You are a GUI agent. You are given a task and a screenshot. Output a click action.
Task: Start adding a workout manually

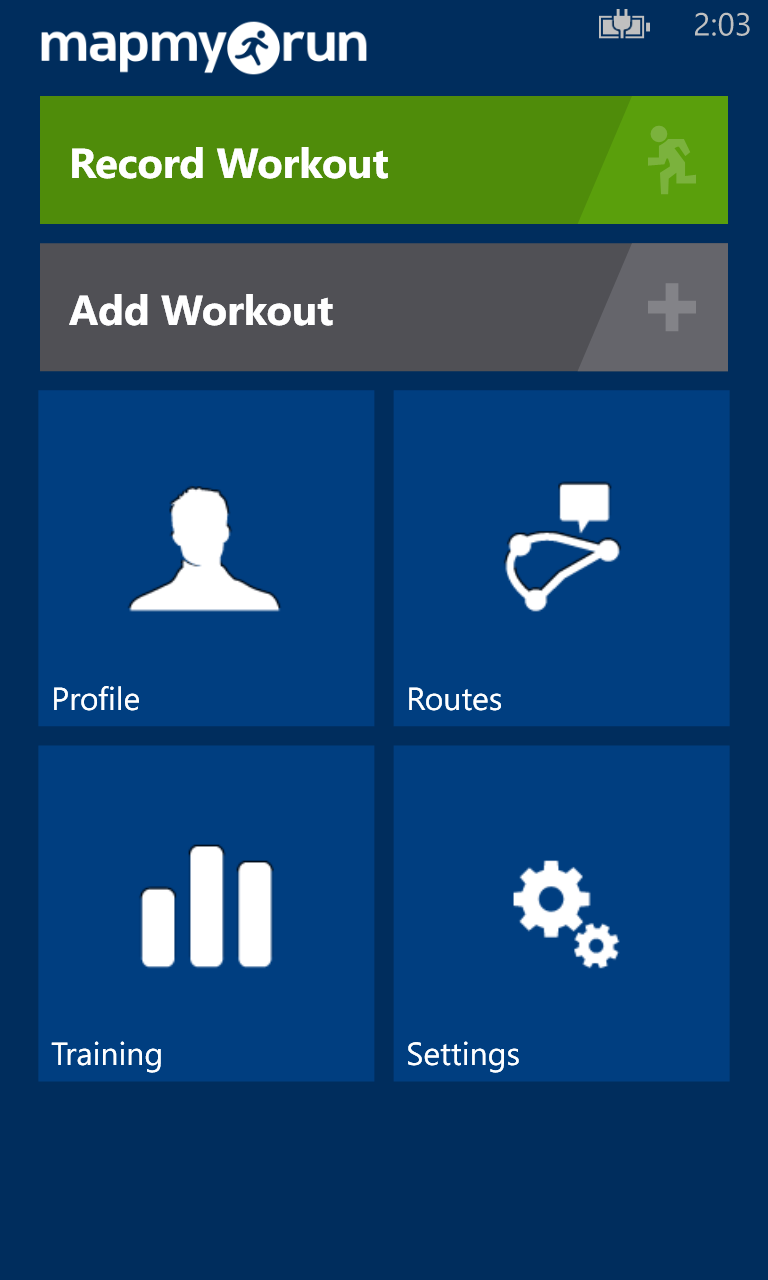383,308
